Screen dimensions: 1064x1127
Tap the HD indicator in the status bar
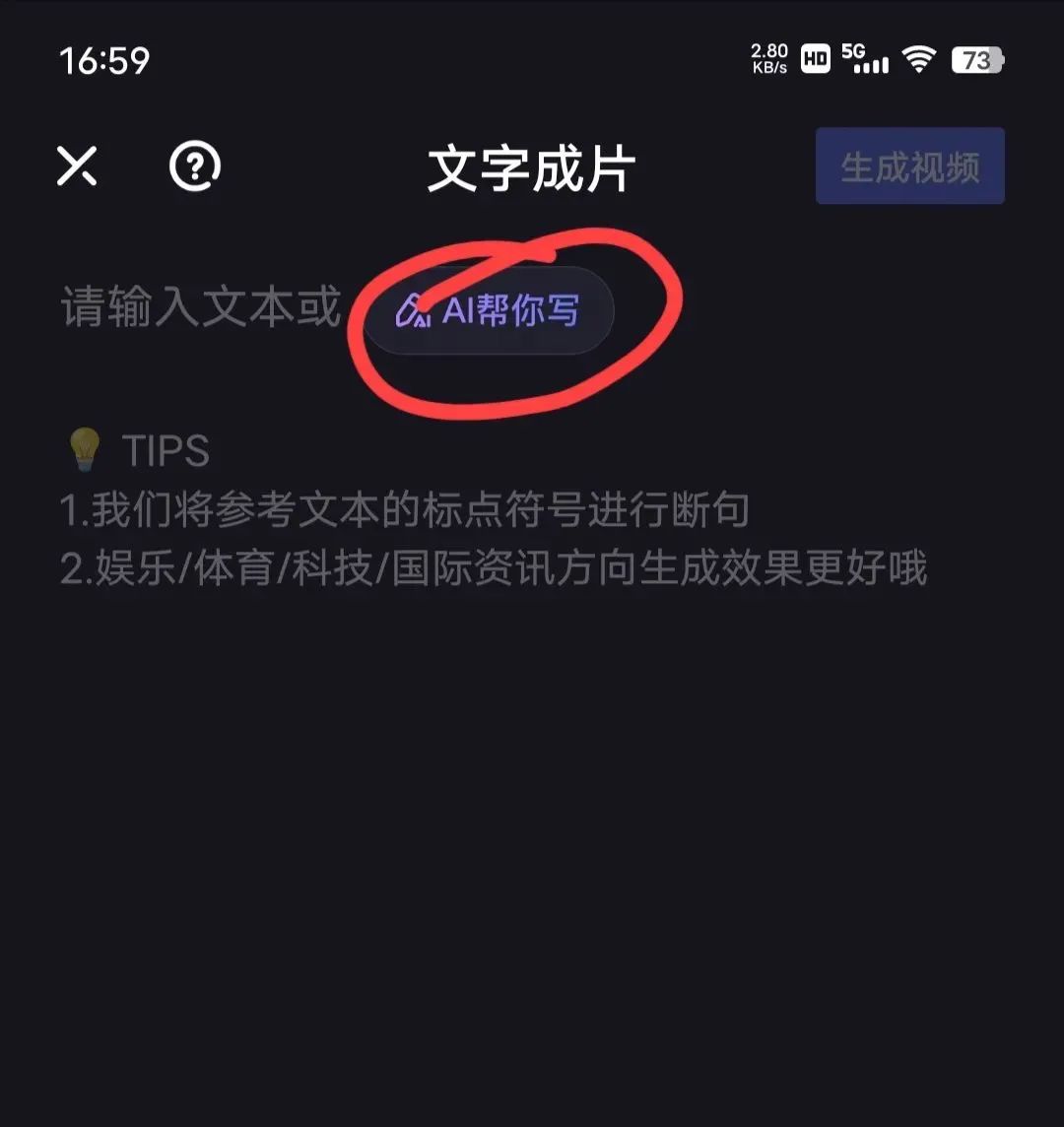pyautogui.click(x=816, y=59)
